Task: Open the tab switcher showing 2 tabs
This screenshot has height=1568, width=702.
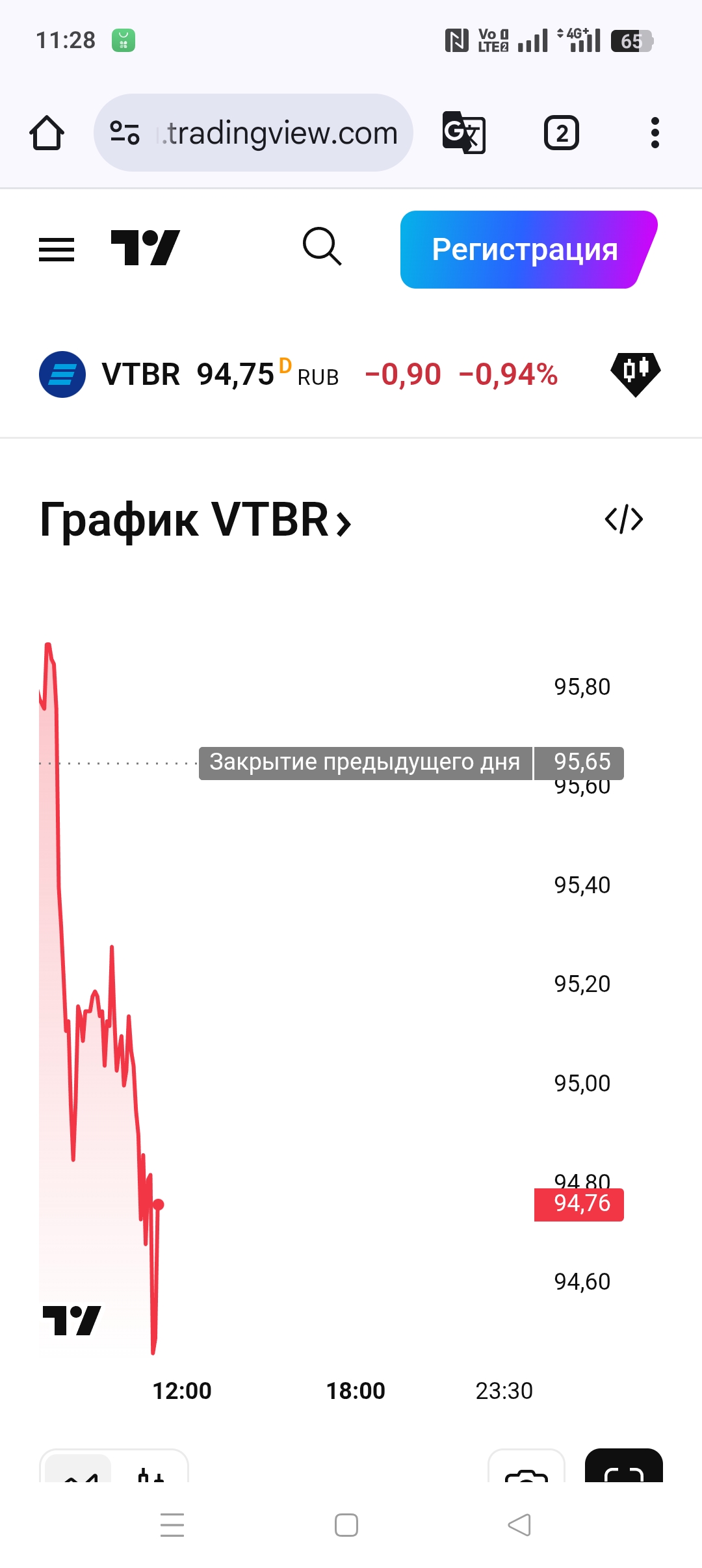Action: pos(561,133)
